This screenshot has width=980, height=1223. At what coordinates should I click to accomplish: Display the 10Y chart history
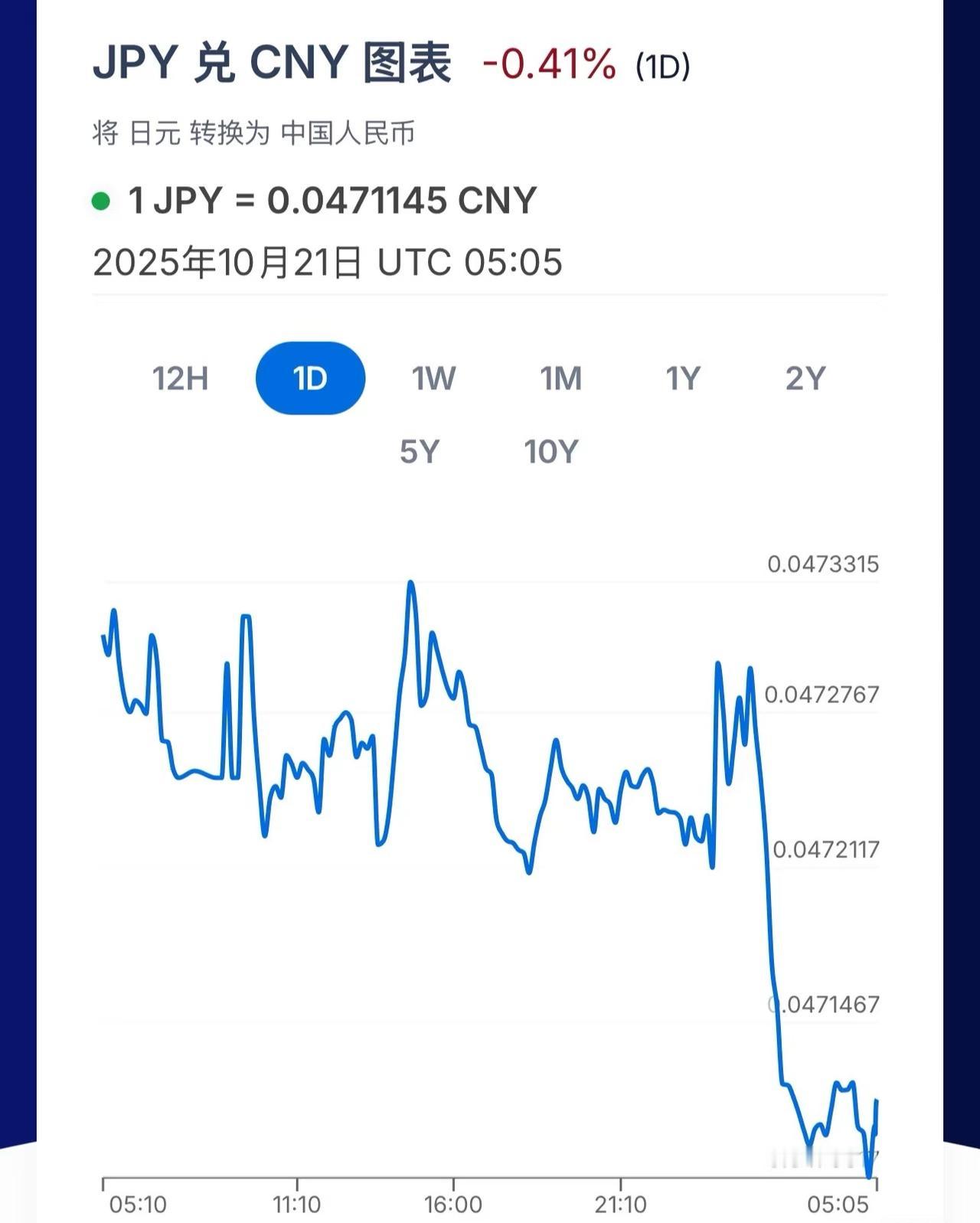[551, 452]
